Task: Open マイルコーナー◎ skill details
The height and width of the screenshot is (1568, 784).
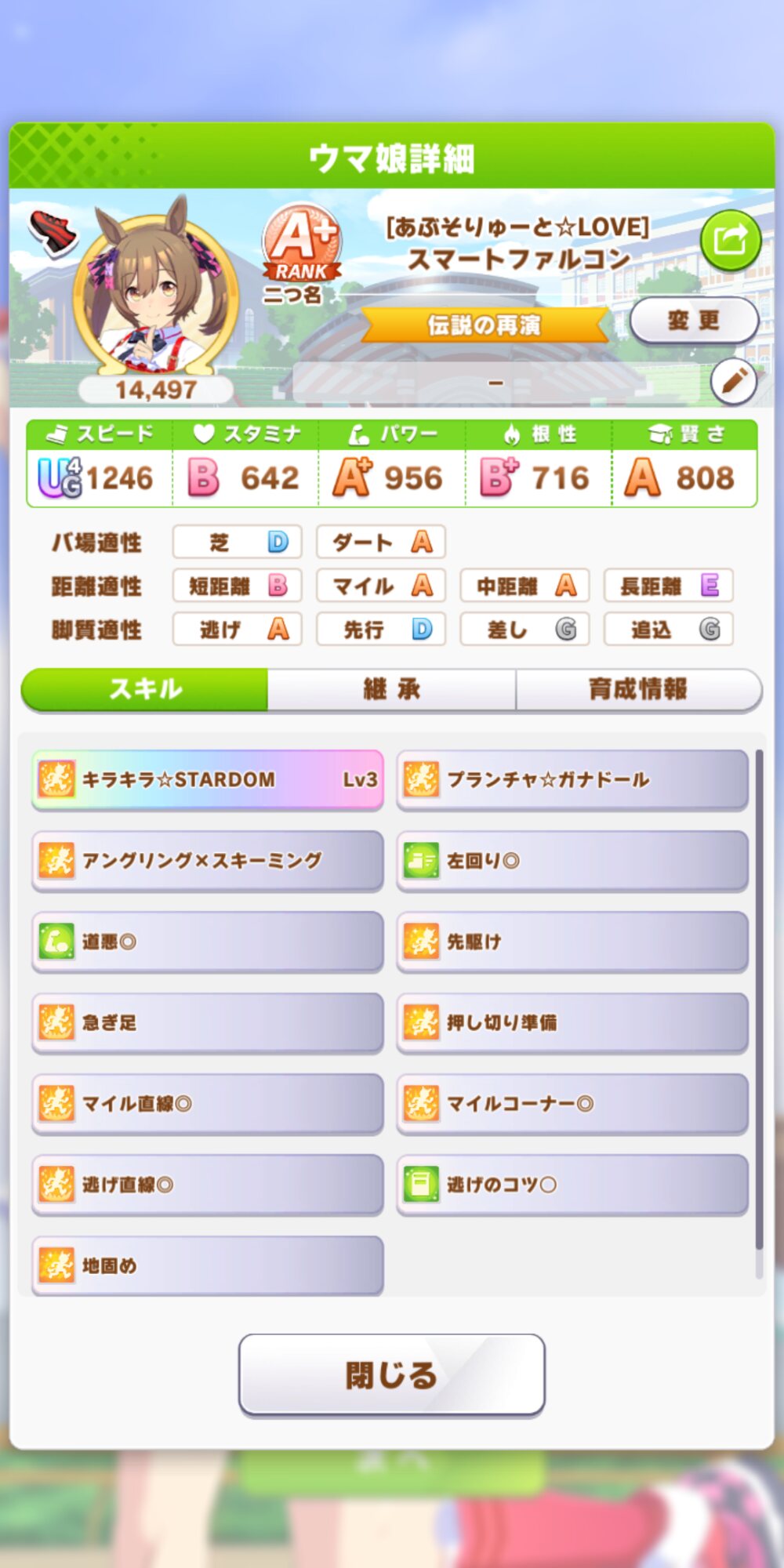Action: pyautogui.click(x=572, y=1103)
